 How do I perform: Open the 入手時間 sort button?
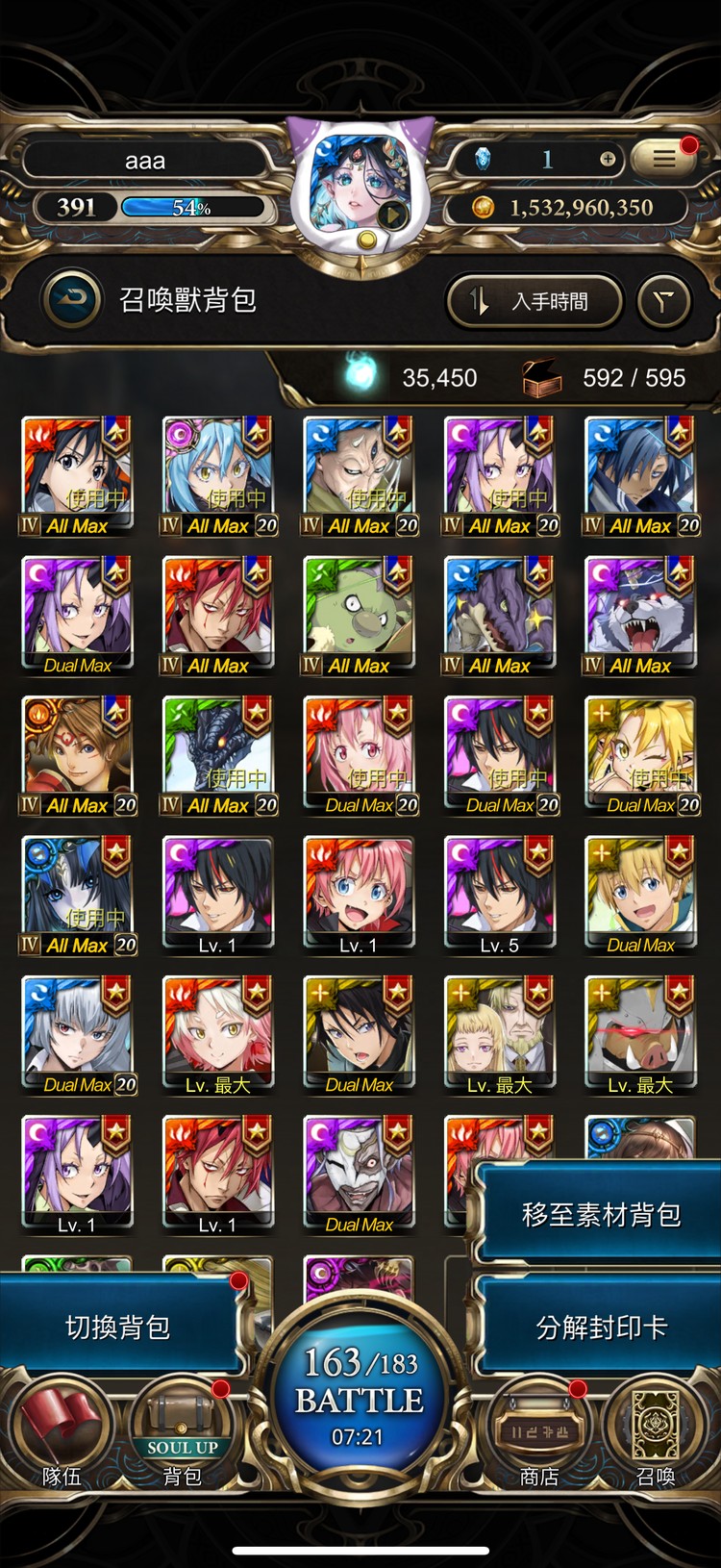533,302
